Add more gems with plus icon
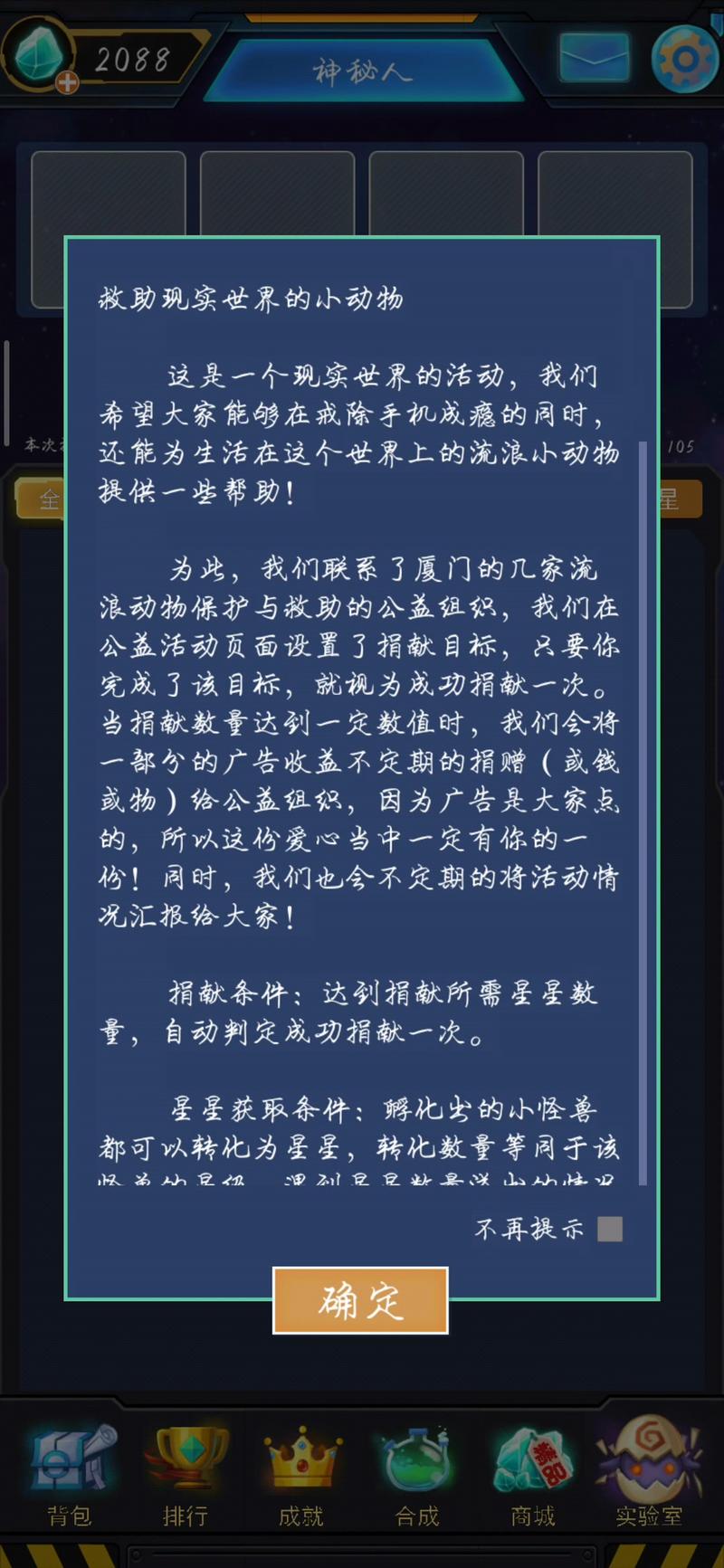 (x=67, y=83)
